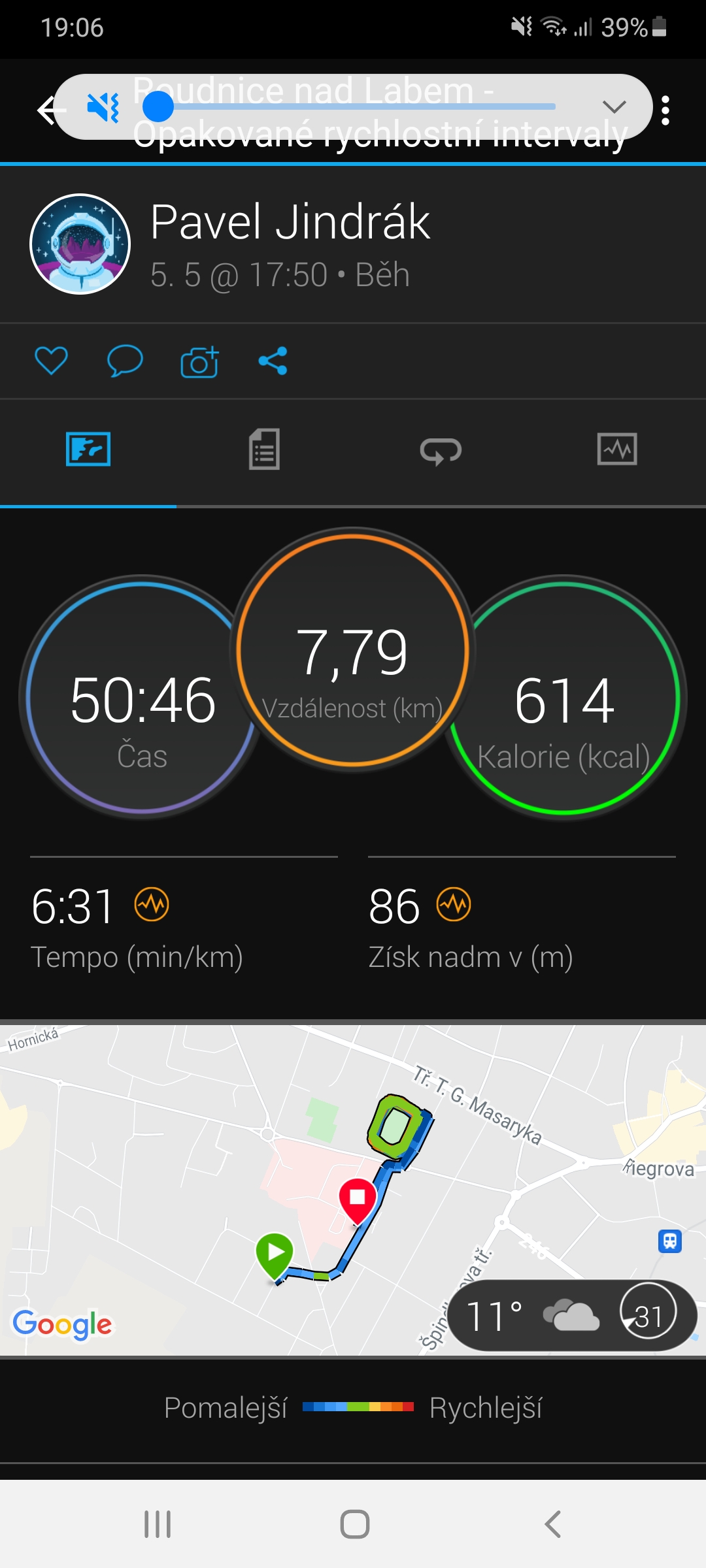Like this activity with the heart
Screen dimensions: 706x1568
(x=51, y=361)
